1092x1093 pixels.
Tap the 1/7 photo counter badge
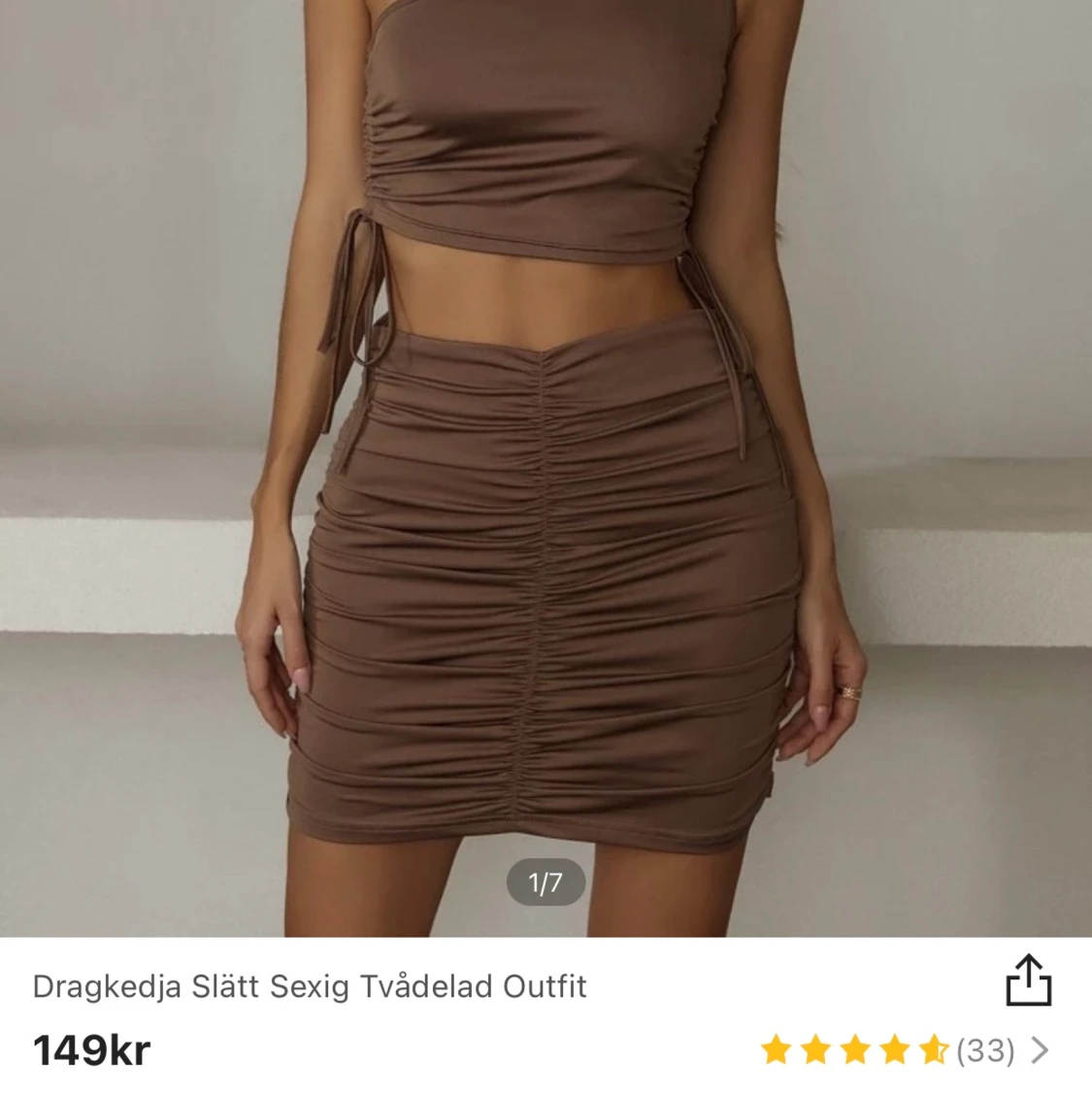[546, 880]
